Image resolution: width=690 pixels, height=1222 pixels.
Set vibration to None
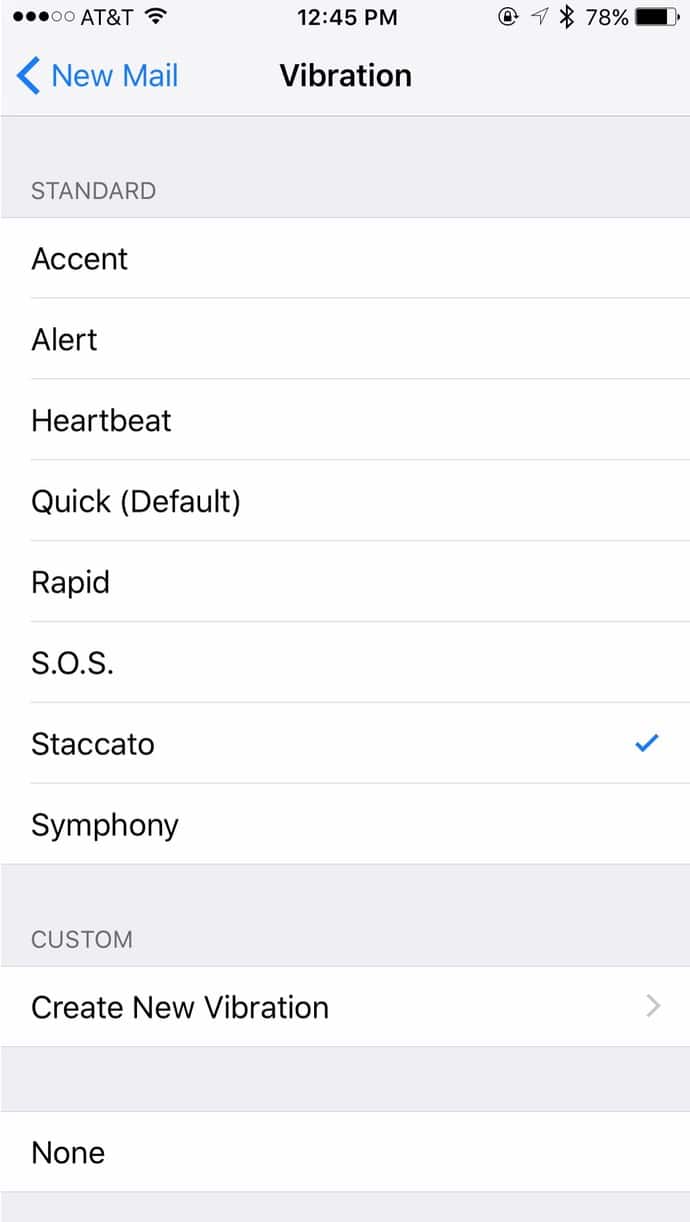tap(345, 1152)
